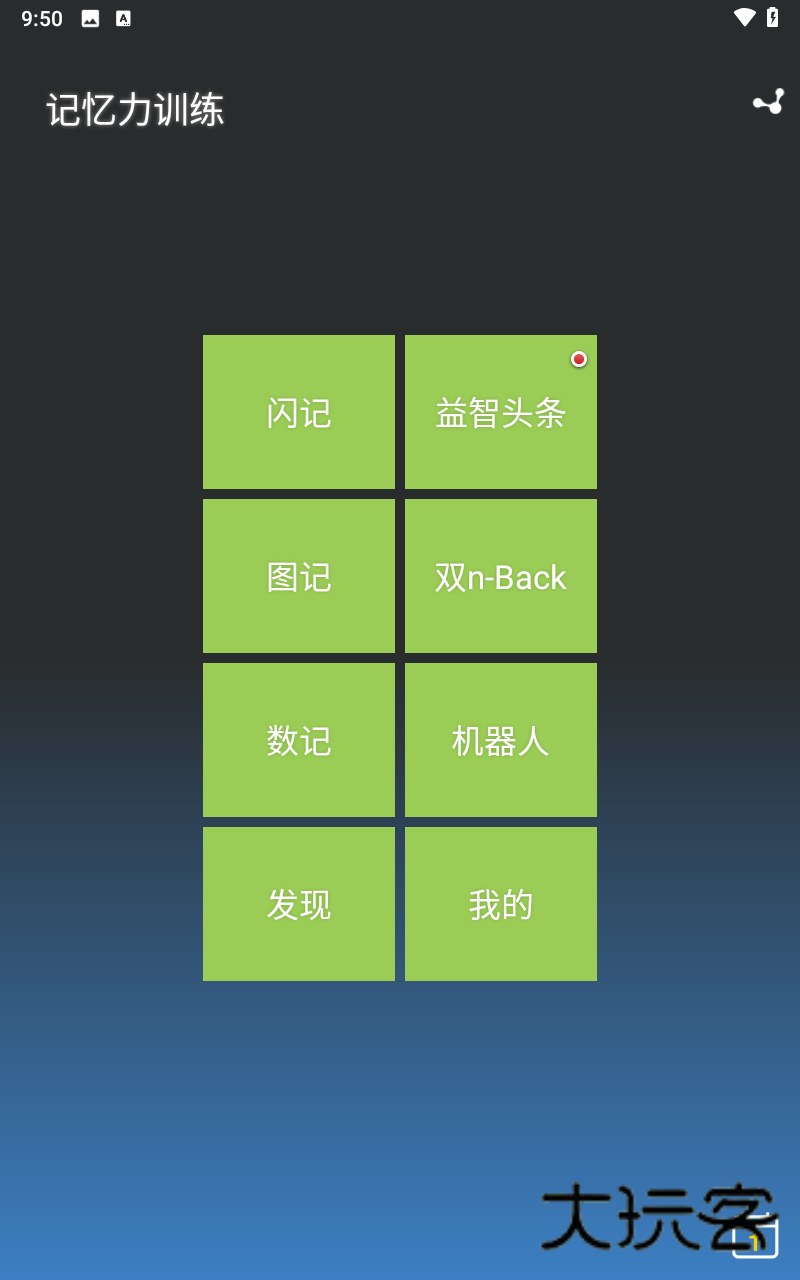Tap the Wi-Fi status bar icon
Image resolution: width=800 pixels, height=1280 pixels.
tap(743, 17)
